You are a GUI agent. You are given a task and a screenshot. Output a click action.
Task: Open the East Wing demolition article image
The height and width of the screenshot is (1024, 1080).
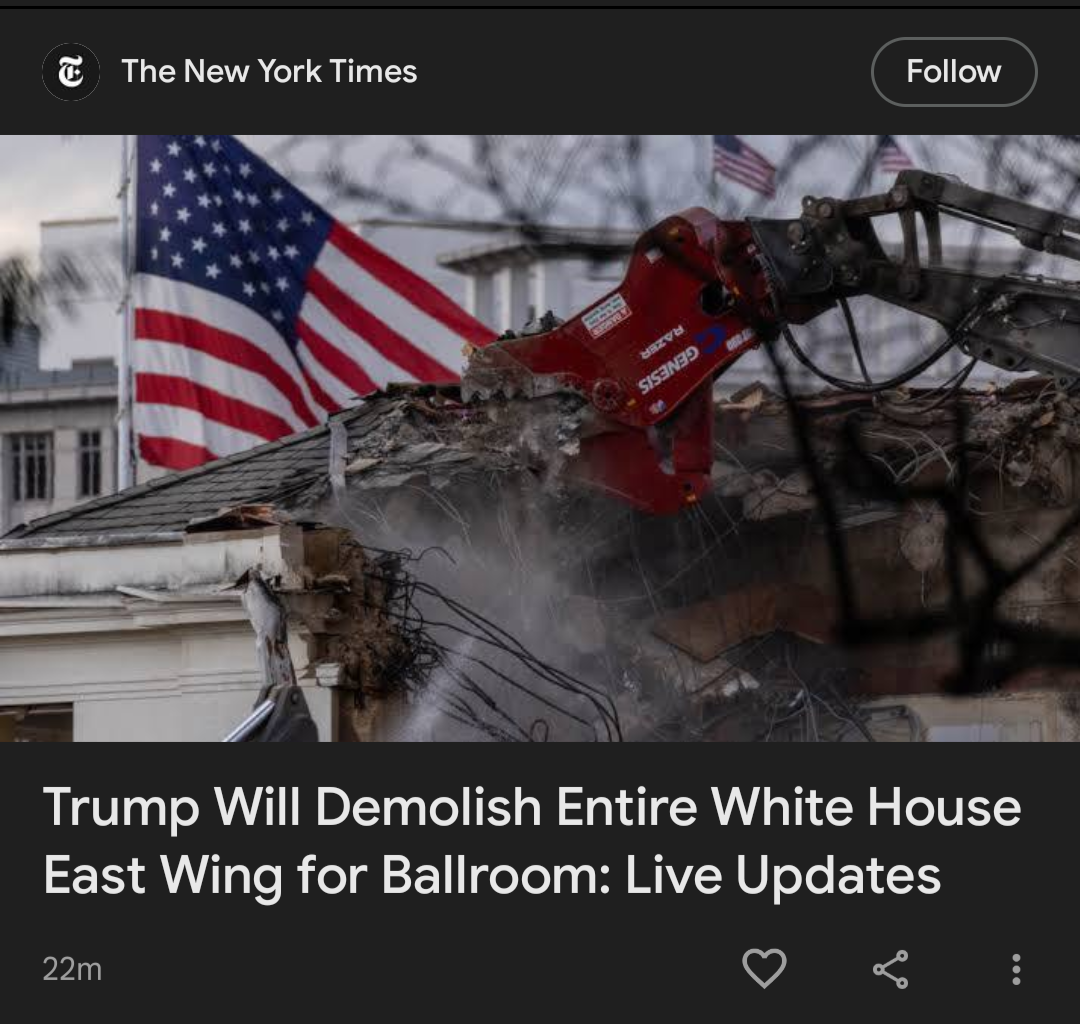pos(540,438)
